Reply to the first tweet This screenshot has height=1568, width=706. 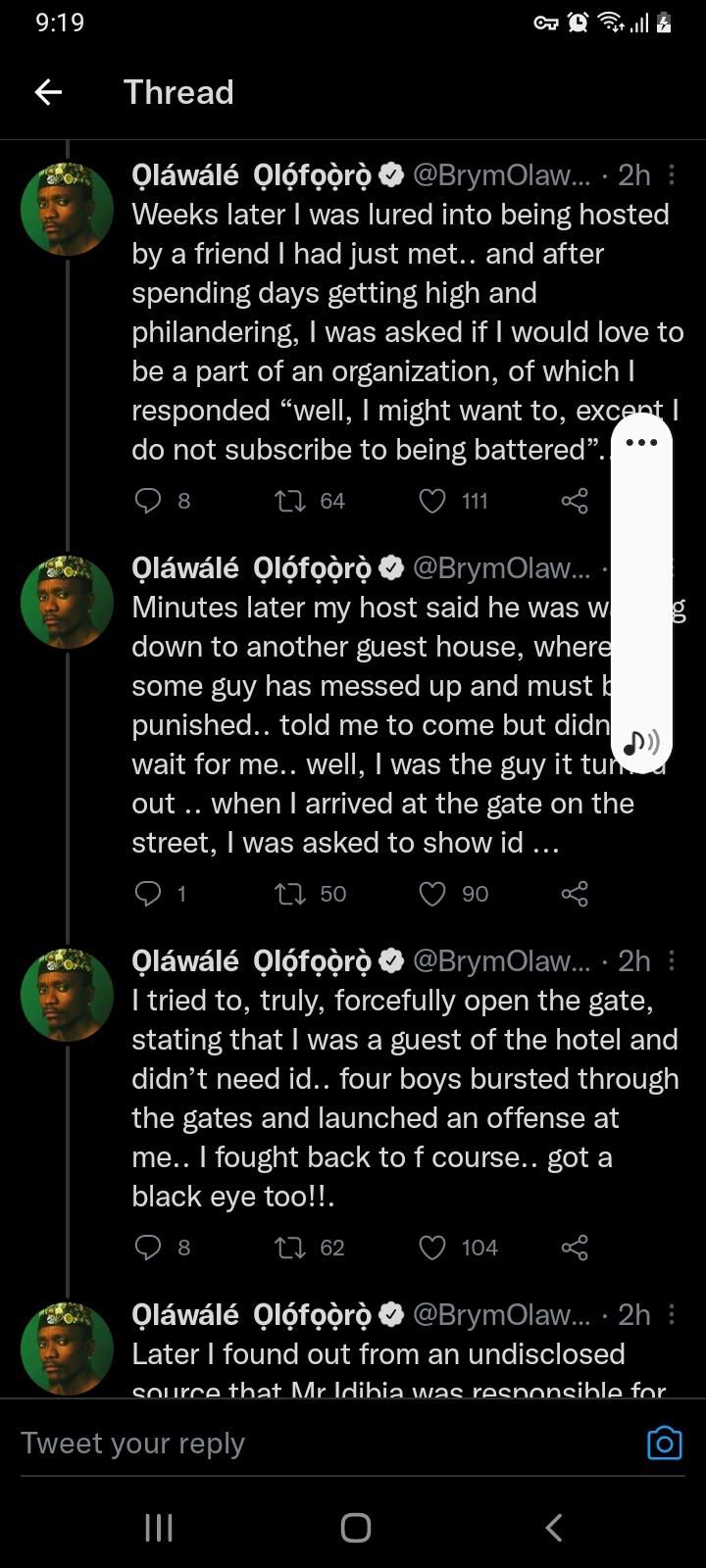(149, 501)
